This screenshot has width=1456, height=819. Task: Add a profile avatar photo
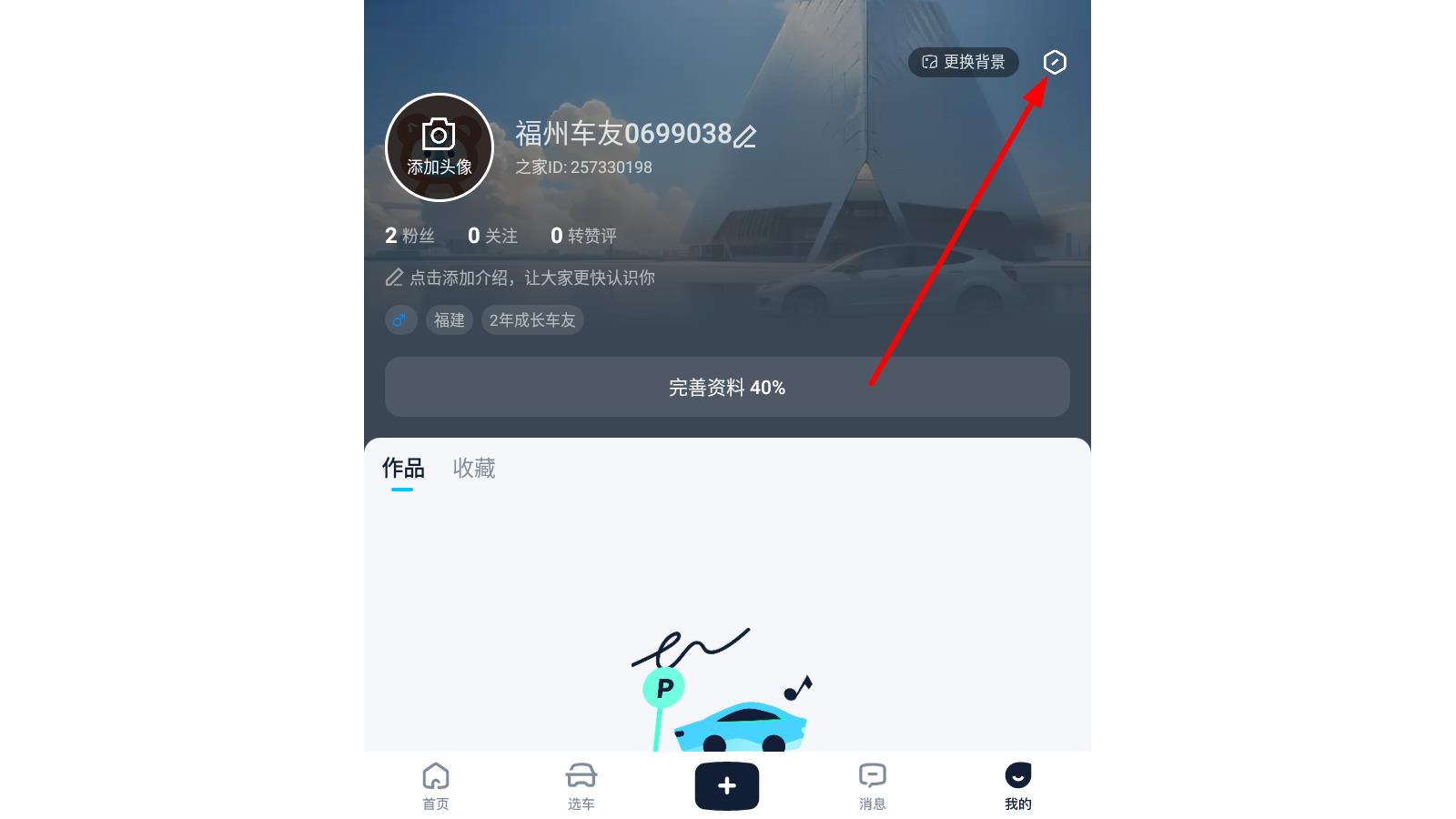(x=440, y=147)
